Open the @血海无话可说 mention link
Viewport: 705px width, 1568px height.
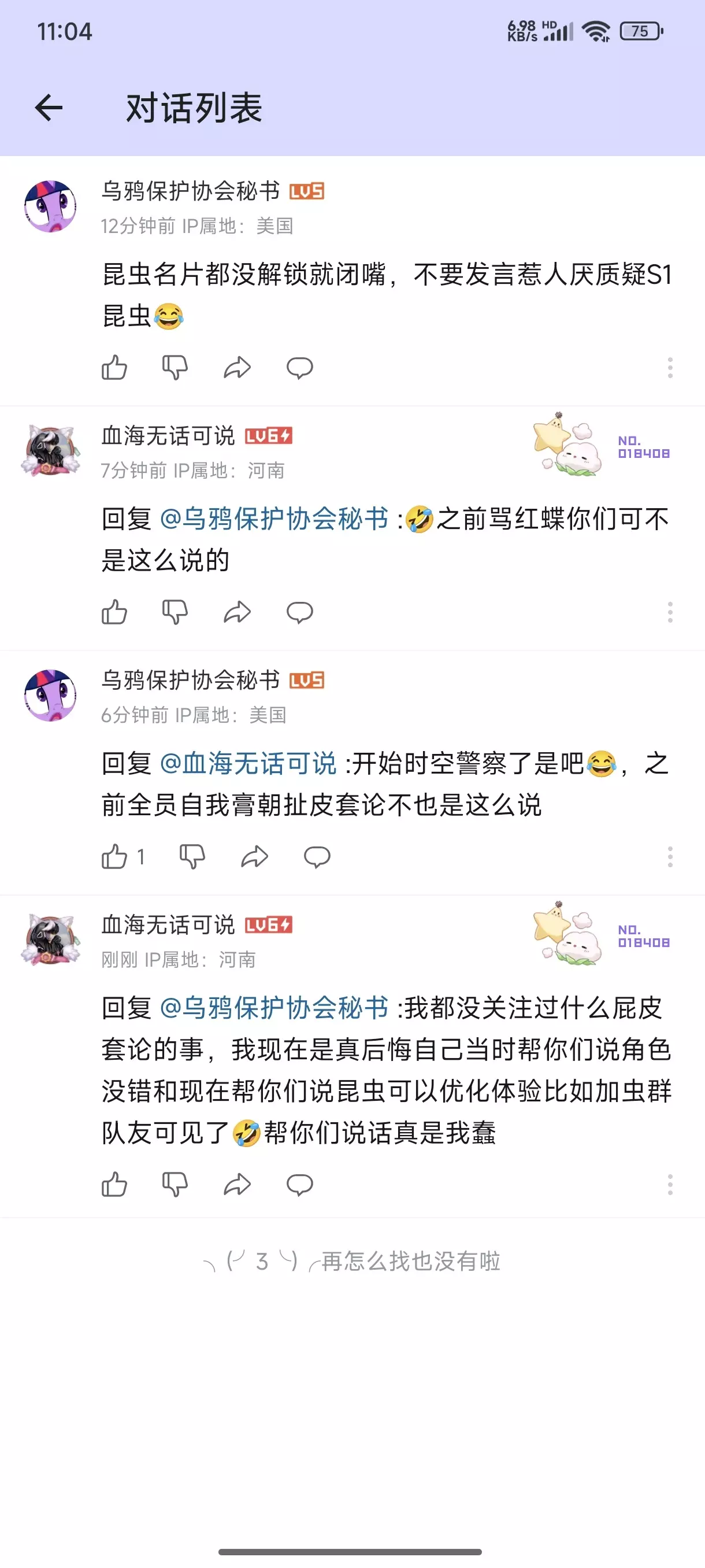coord(248,763)
